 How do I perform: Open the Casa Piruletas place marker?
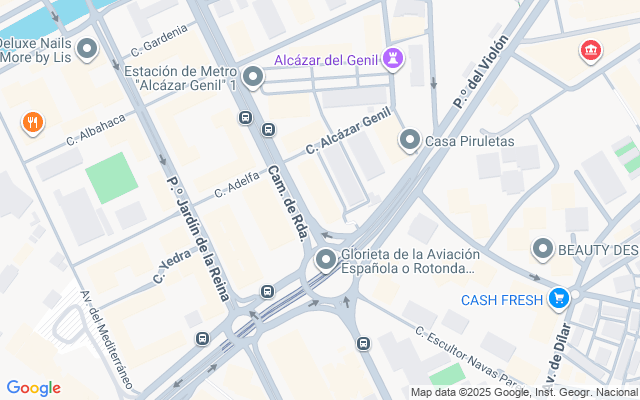tap(409, 141)
